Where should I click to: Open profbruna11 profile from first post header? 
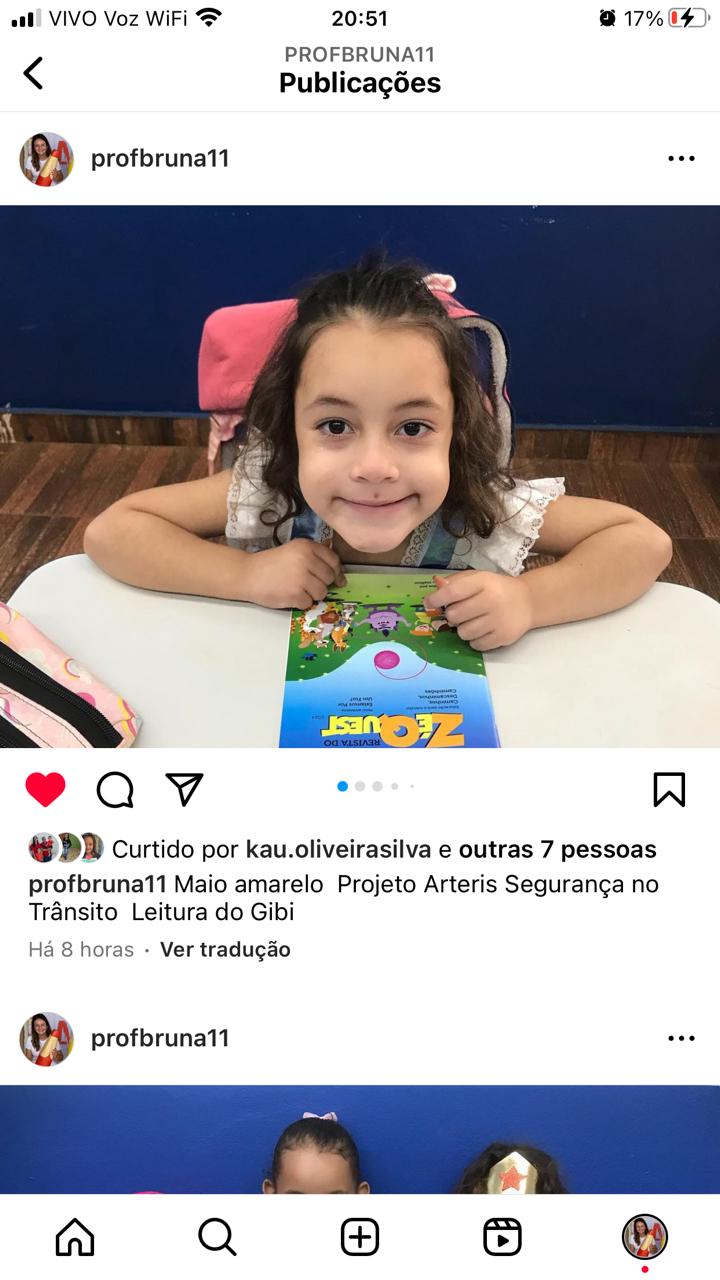coord(160,159)
